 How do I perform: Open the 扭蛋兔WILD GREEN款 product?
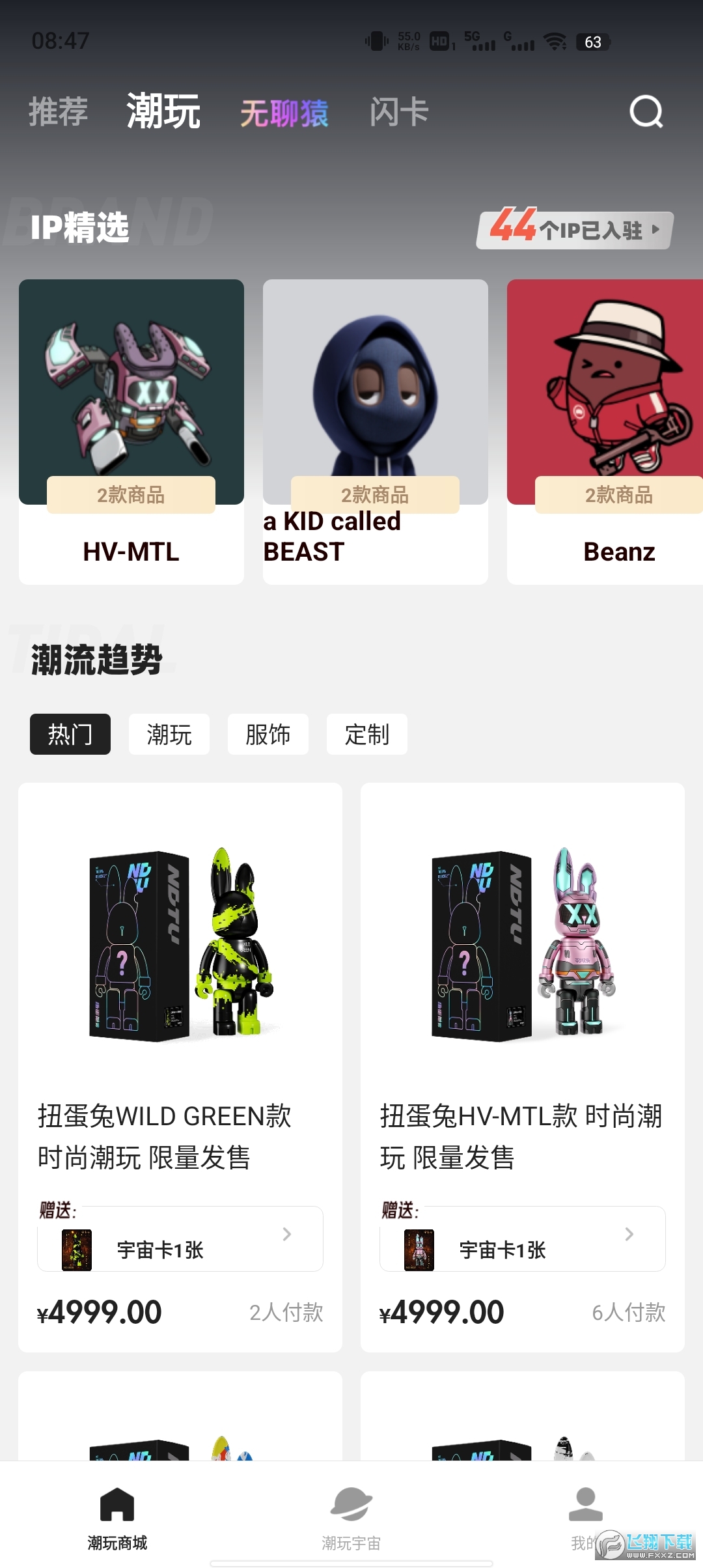click(180, 977)
